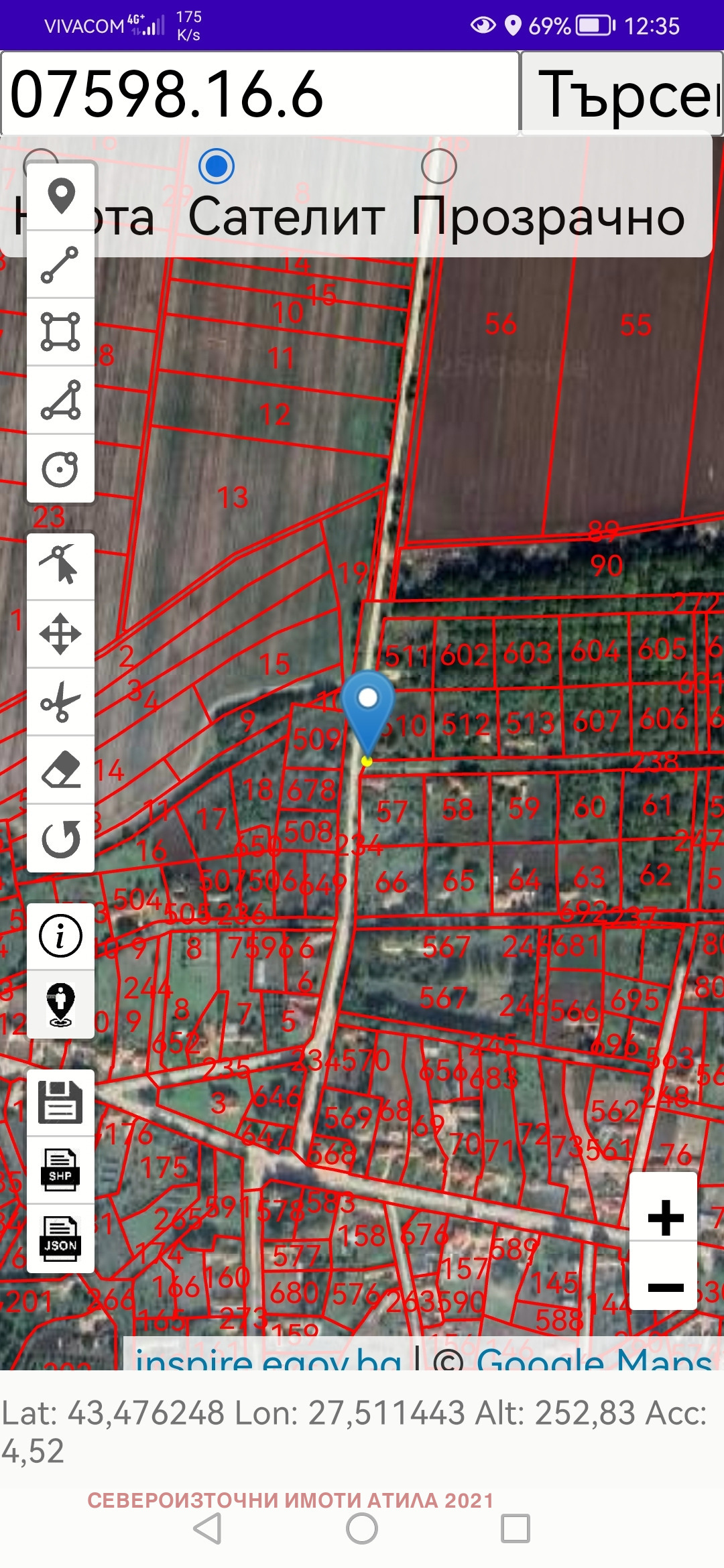
Task: Activate the eraser tool
Action: tap(60, 770)
